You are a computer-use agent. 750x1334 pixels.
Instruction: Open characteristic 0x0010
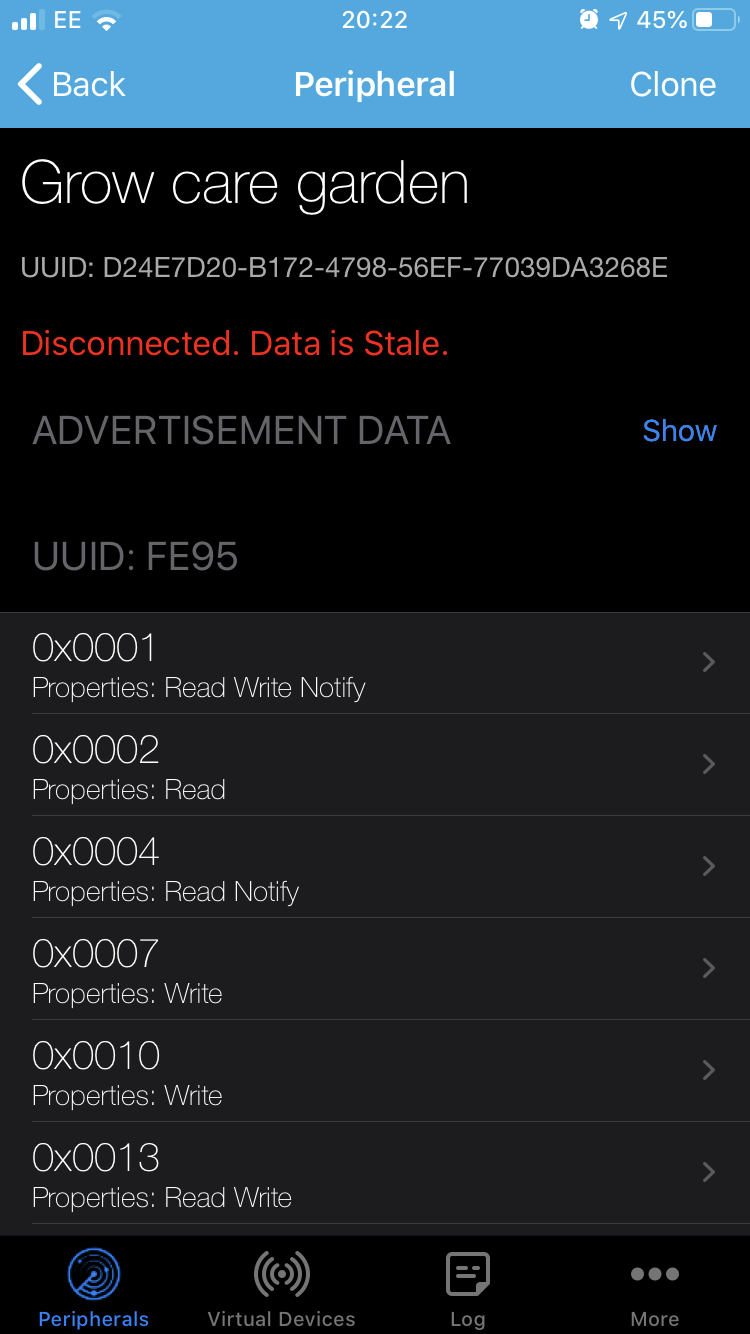[375, 1072]
